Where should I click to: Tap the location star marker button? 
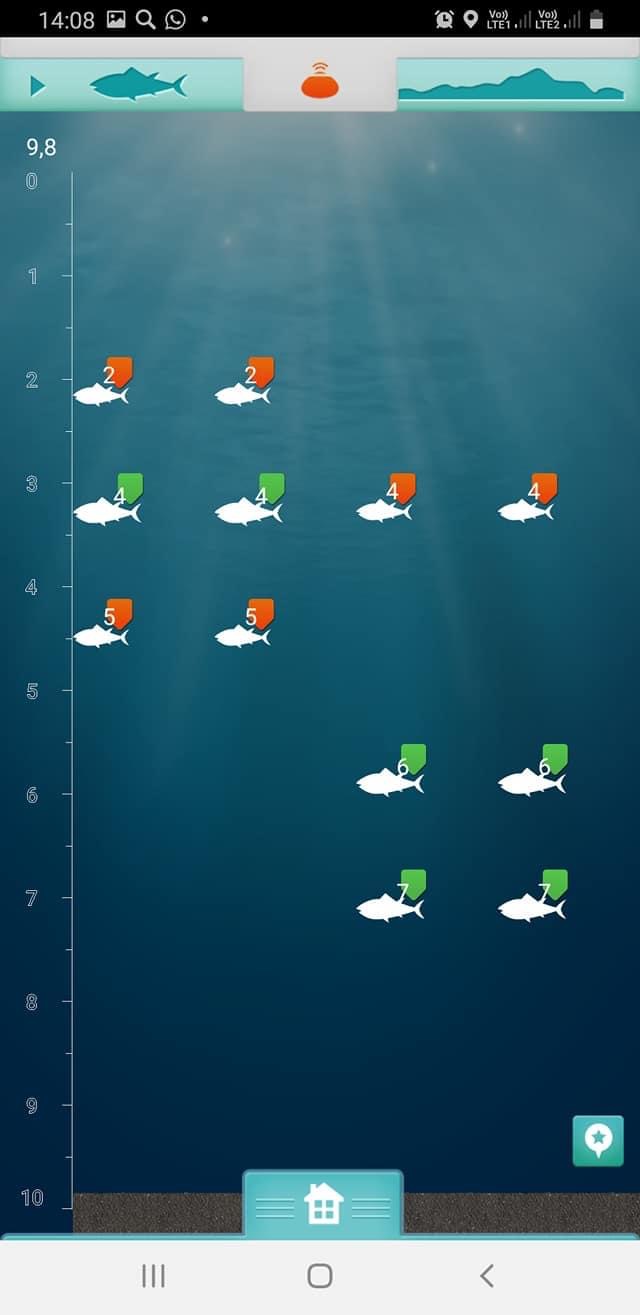tap(598, 1141)
